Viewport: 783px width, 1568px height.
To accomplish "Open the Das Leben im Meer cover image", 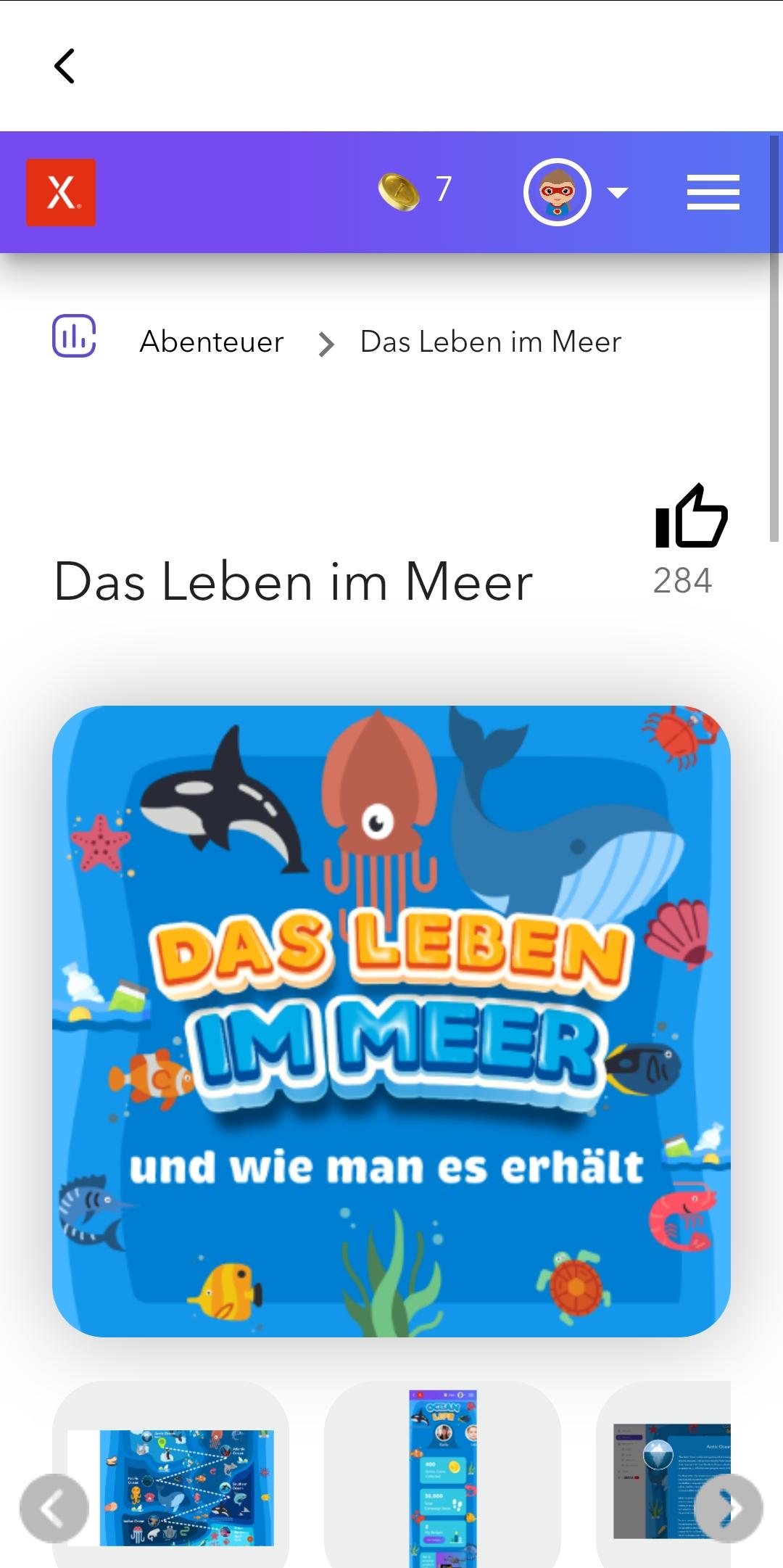I will point(391,1021).
